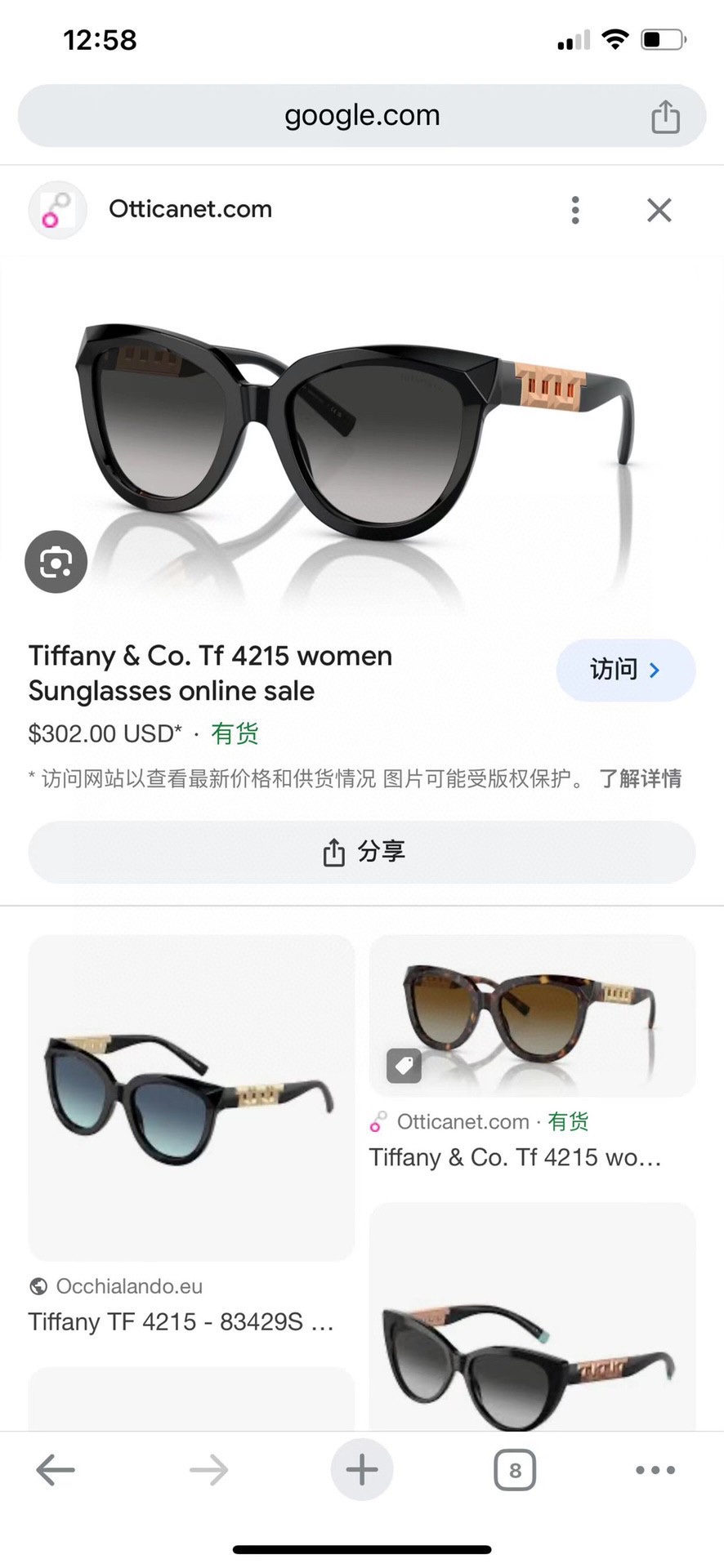Open the three-dot menu beside Otticanet.com
This screenshot has width=724, height=1568.
click(575, 210)
